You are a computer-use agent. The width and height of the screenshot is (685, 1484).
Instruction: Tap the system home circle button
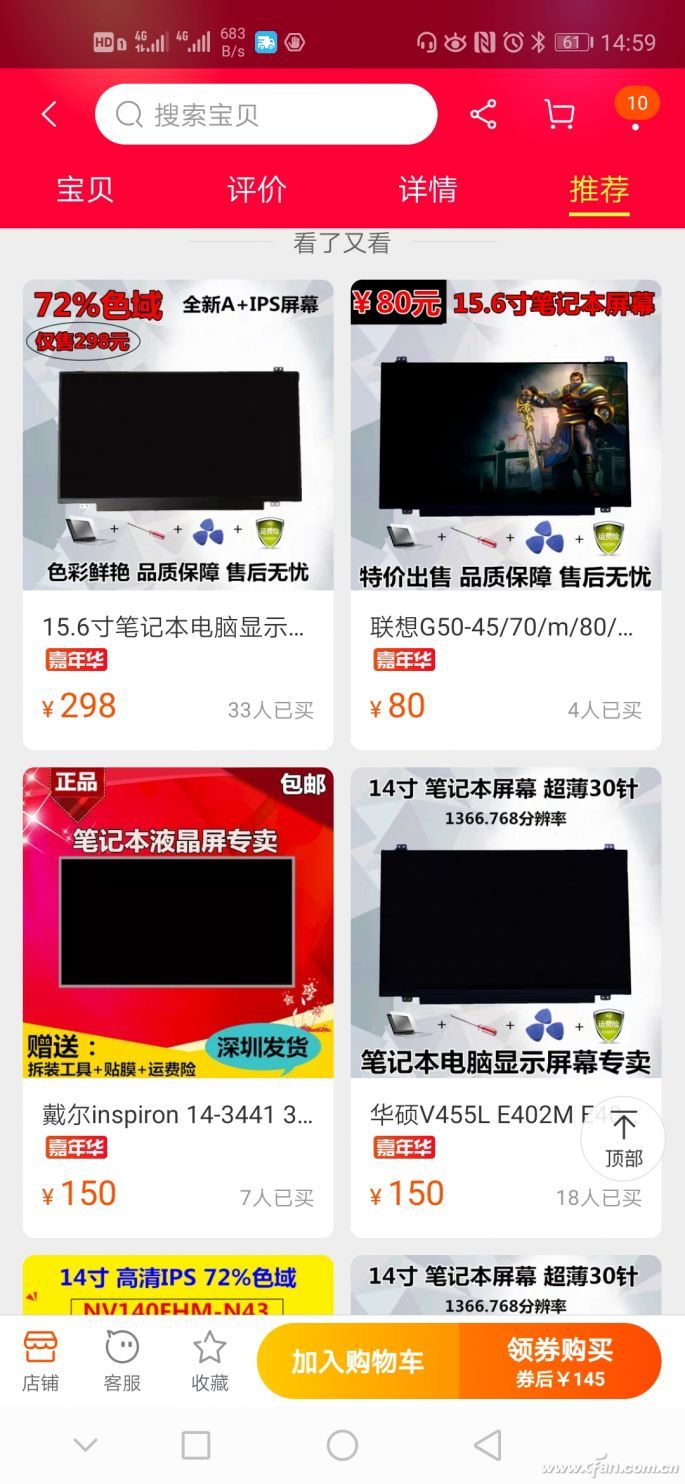click(x=342, y=1445)
